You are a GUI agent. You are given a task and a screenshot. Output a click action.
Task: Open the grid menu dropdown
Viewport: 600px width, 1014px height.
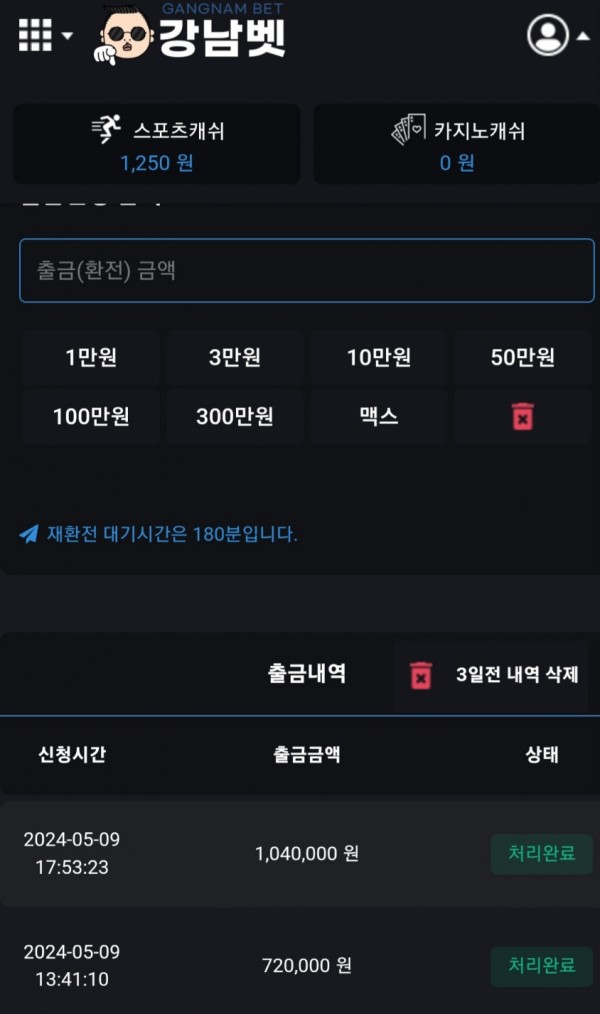point(44,36)
